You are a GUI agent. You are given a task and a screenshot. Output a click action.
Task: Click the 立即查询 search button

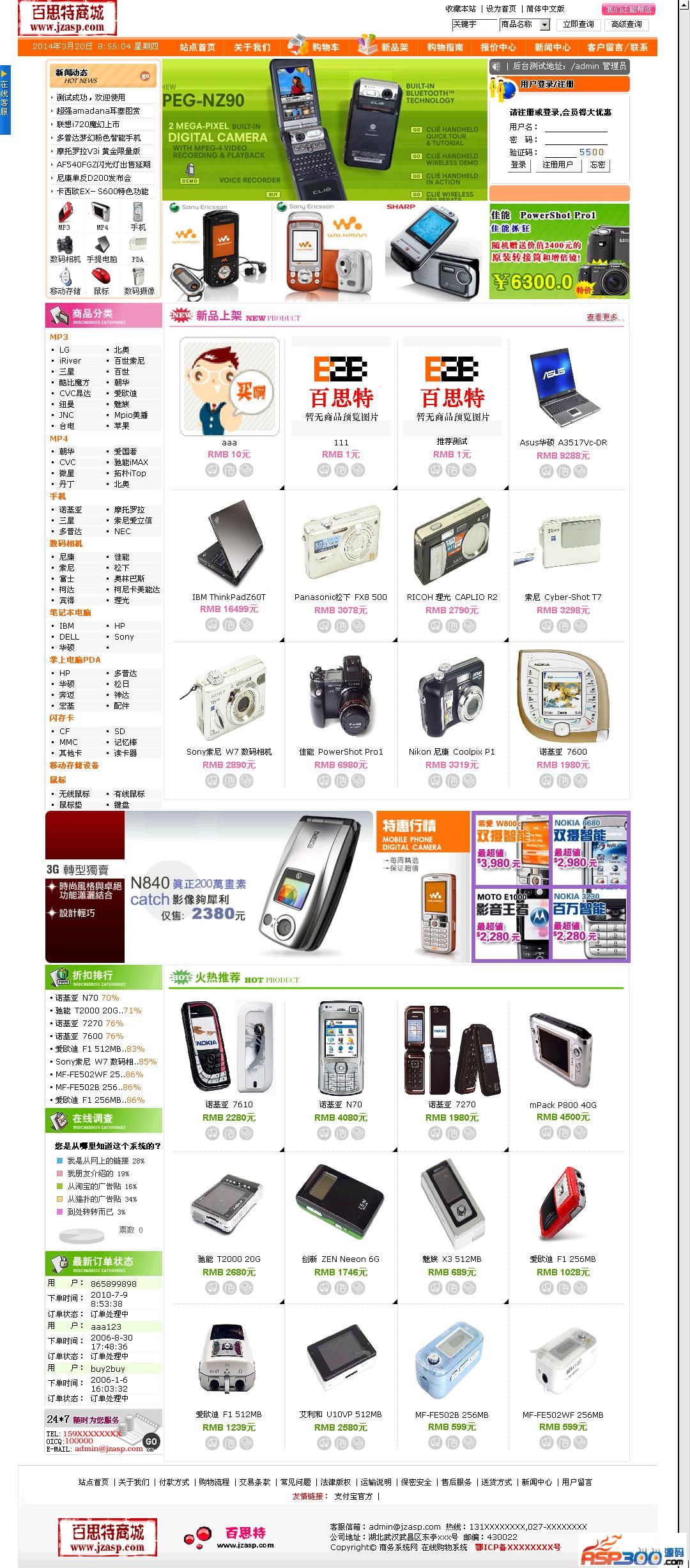tap(578, 25)
